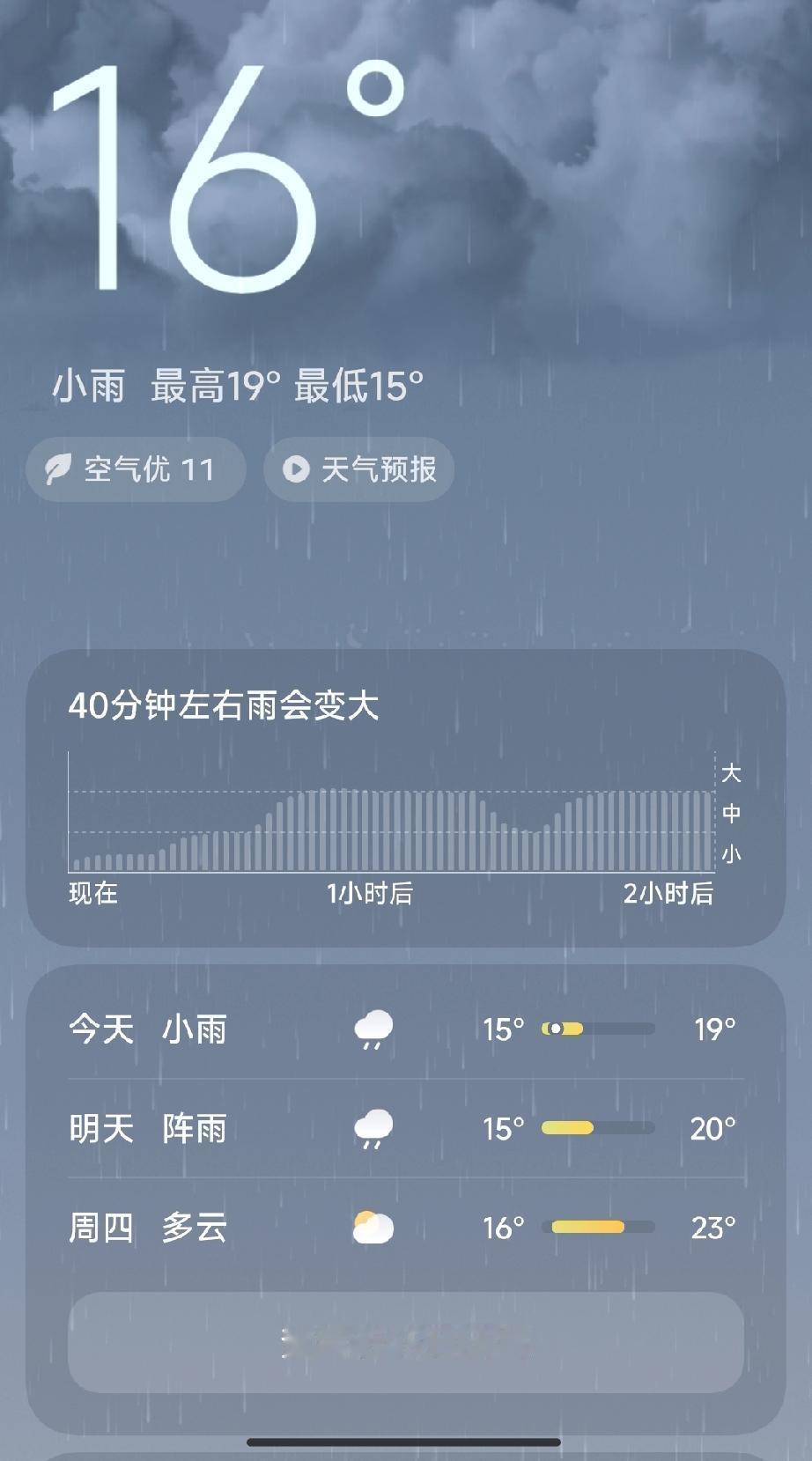Open the 天气预报 weather forecast video
Image resolution: width=812 pixels, height=1461 pixels.
pos(358,469)
